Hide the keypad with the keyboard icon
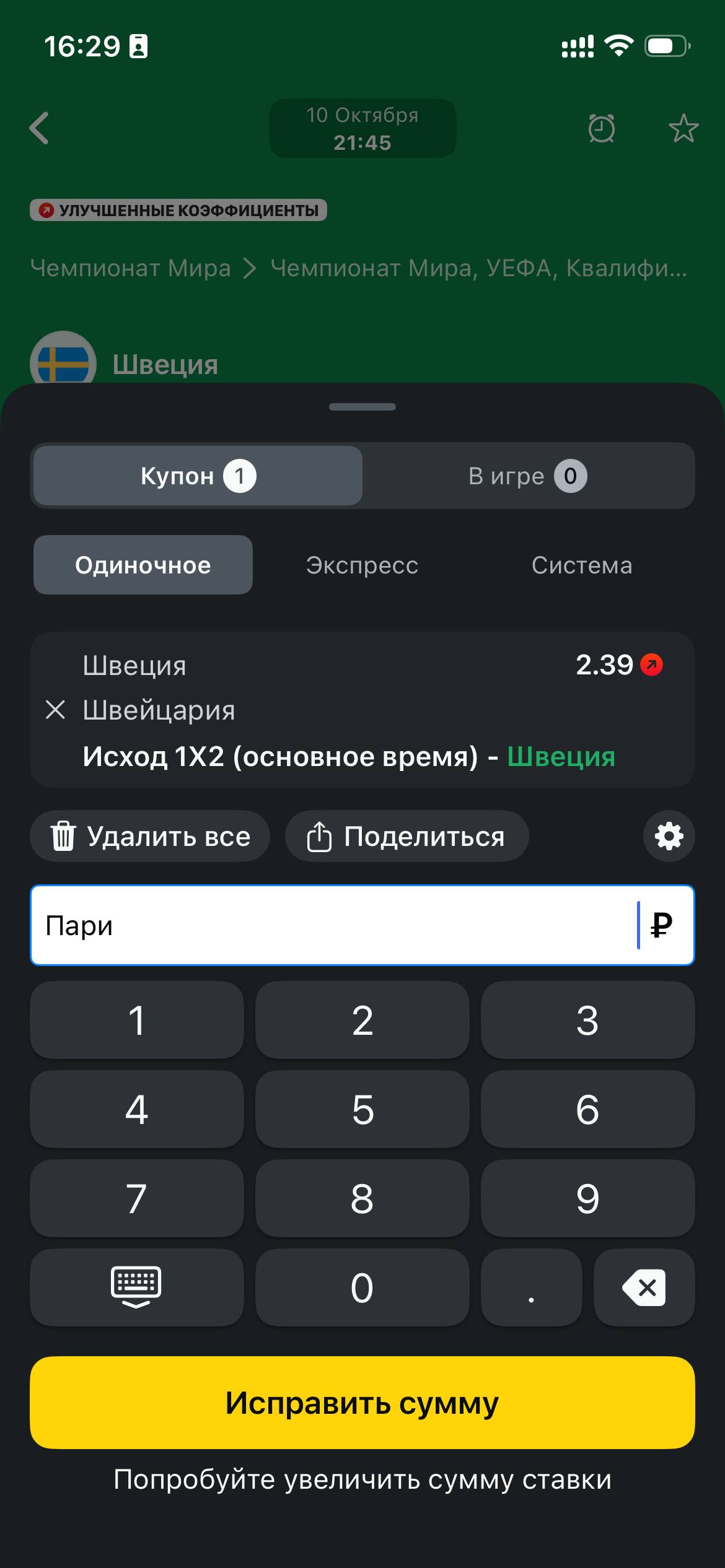This screenshot has height=1568, width=725. (136, 1287)
